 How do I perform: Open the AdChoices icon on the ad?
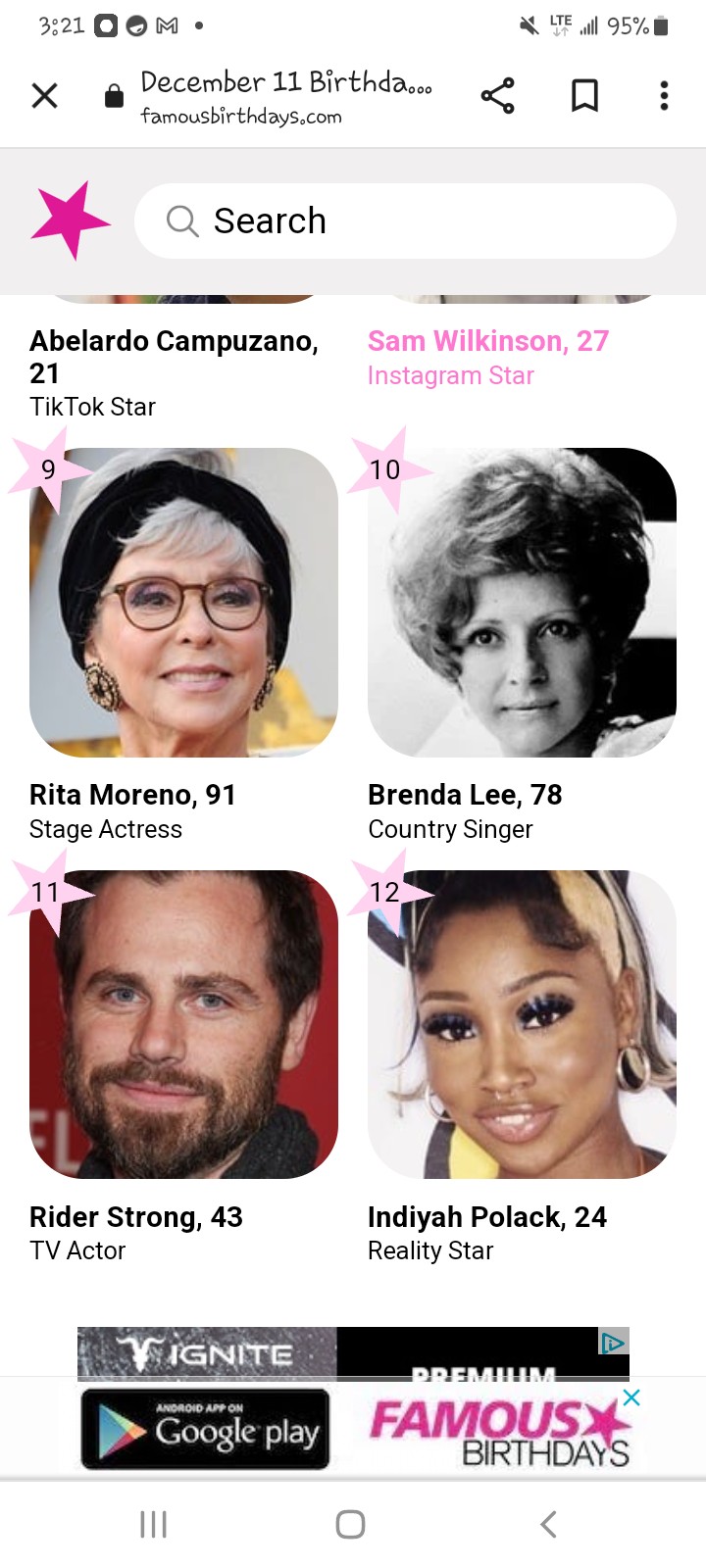(x=614, y=1342)
